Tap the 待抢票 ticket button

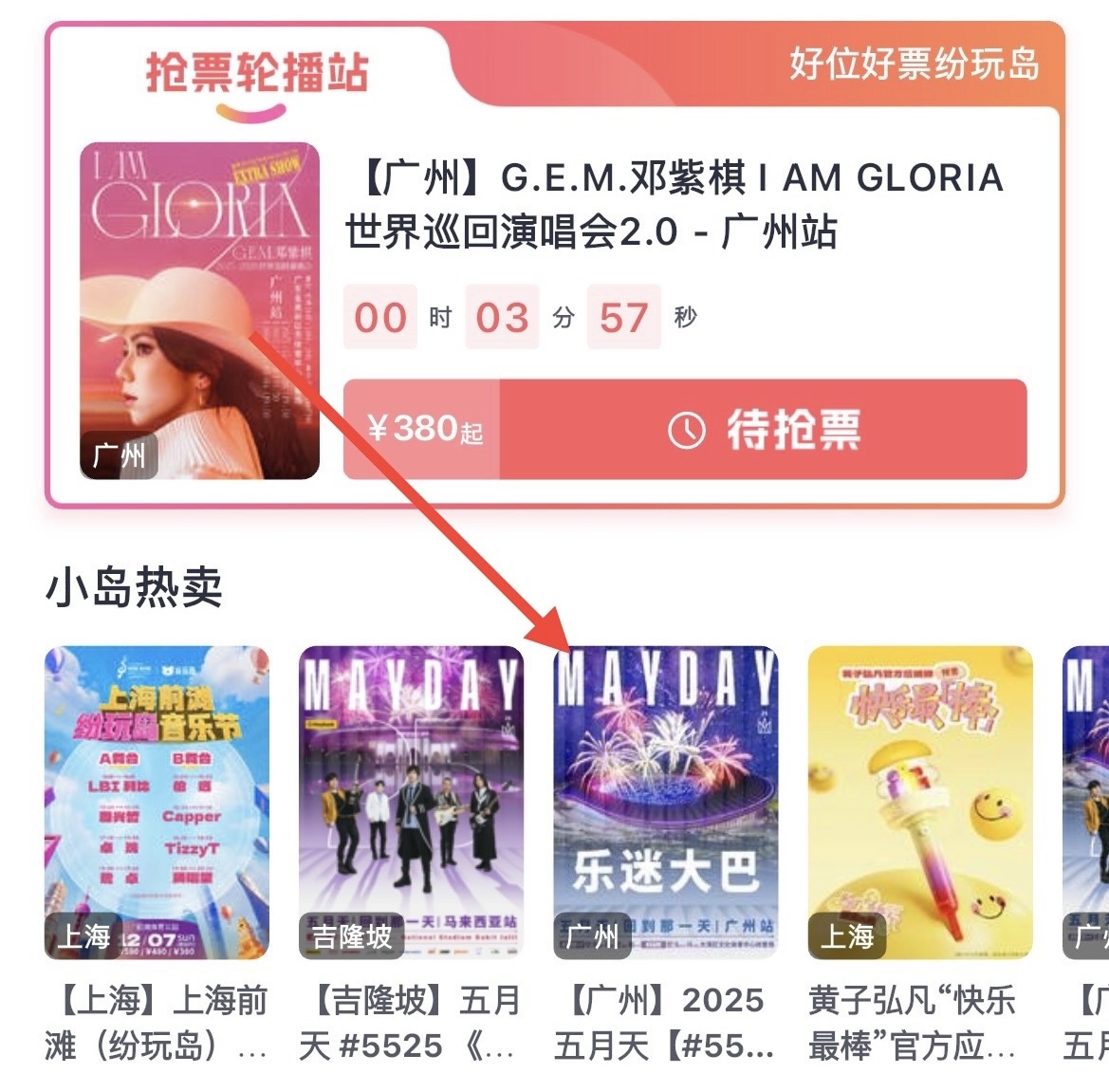(763, 430)
